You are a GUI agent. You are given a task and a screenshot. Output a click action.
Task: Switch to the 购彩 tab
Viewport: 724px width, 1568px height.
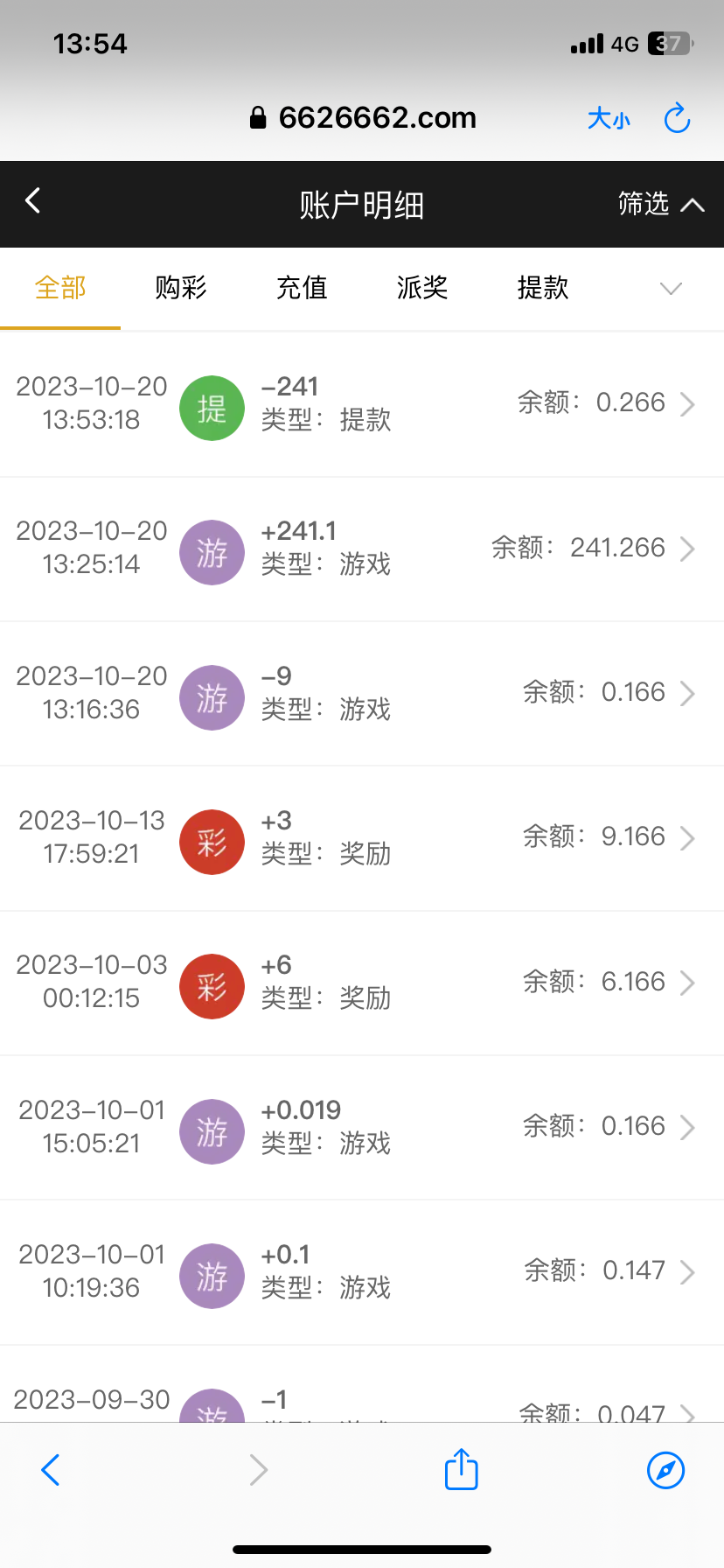click(x=181, y=288)
